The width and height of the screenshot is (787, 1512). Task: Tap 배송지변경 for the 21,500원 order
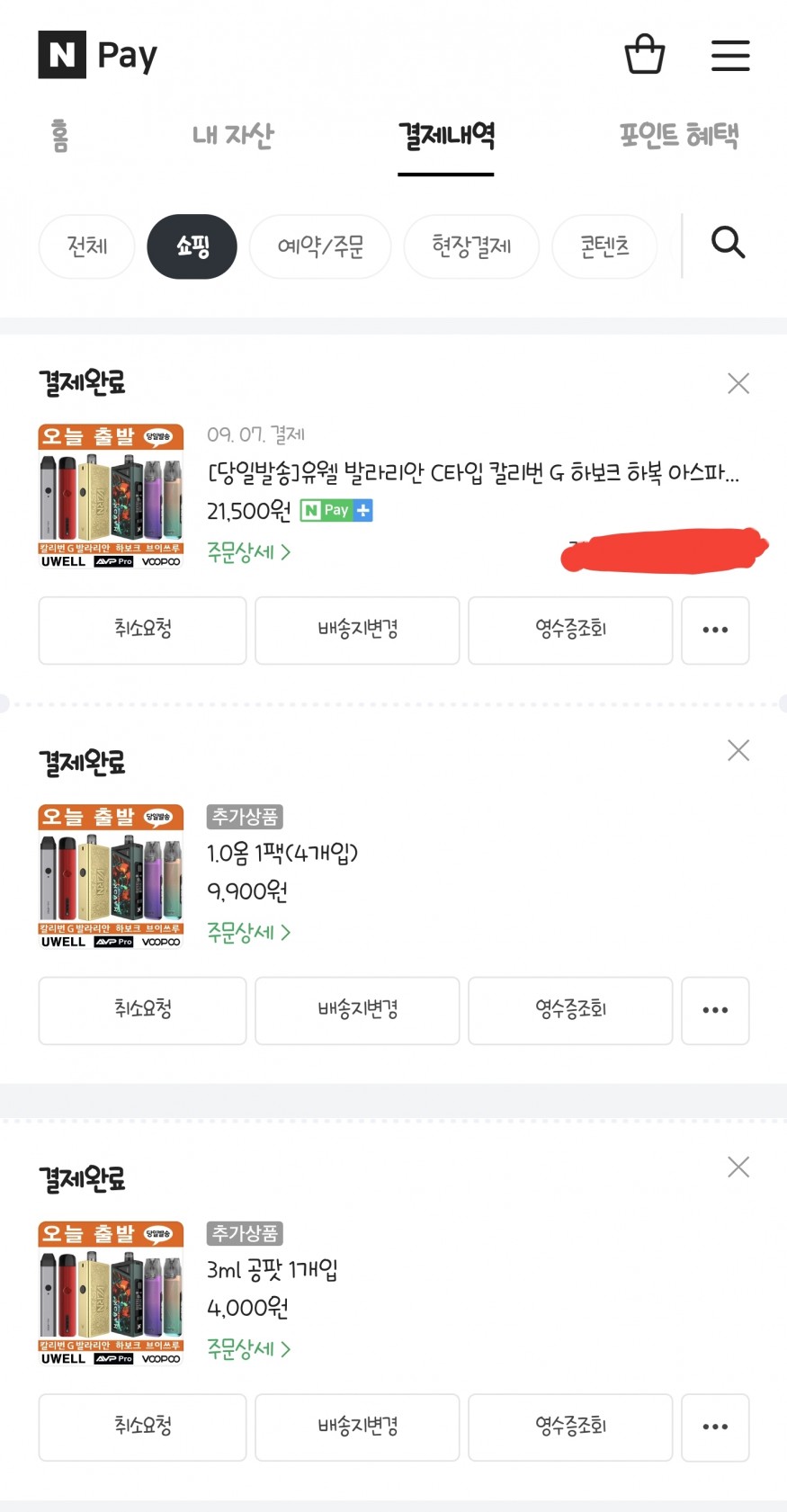pos(357,630)
